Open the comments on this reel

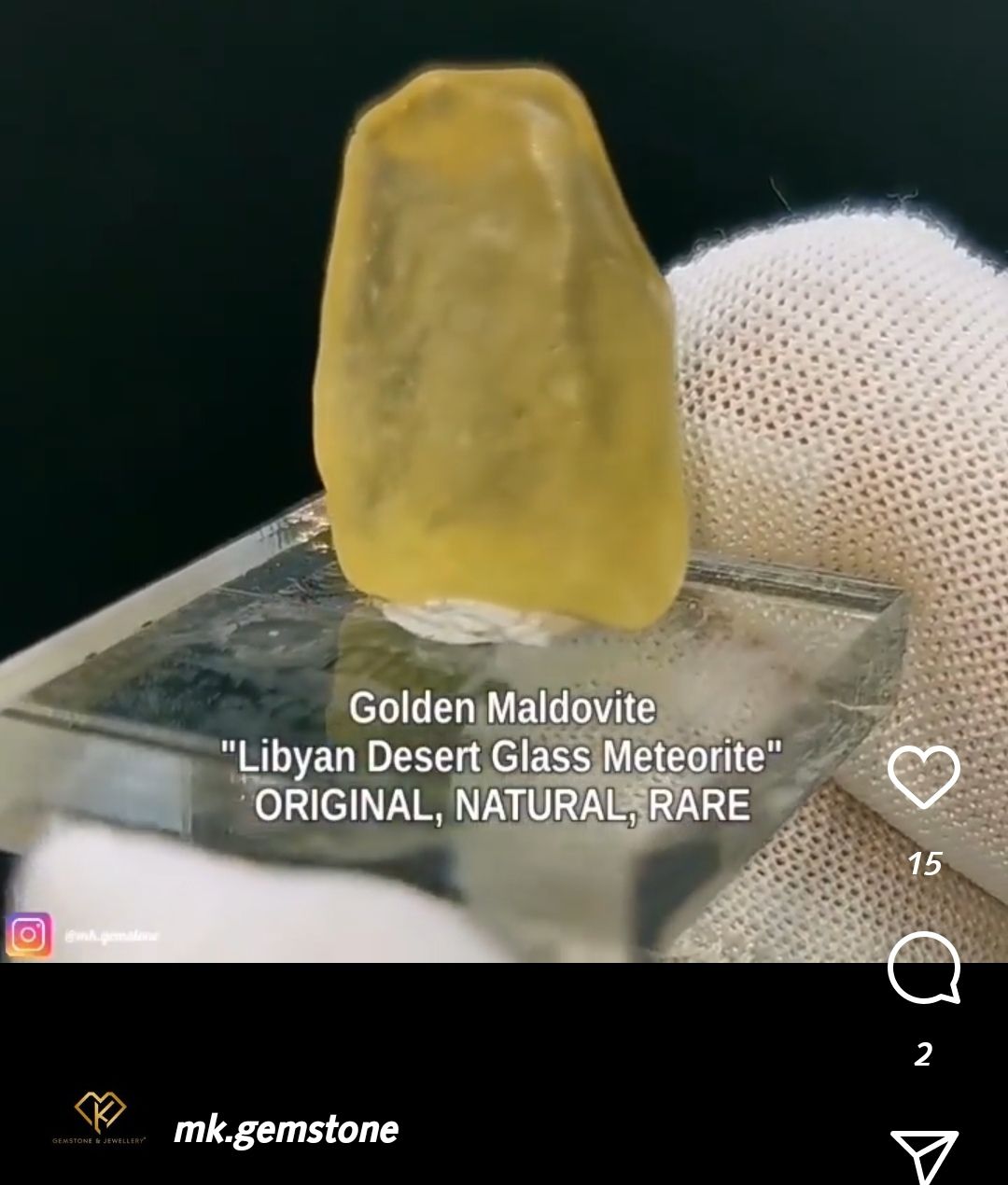pyautogui.click(x=923, y=968)
